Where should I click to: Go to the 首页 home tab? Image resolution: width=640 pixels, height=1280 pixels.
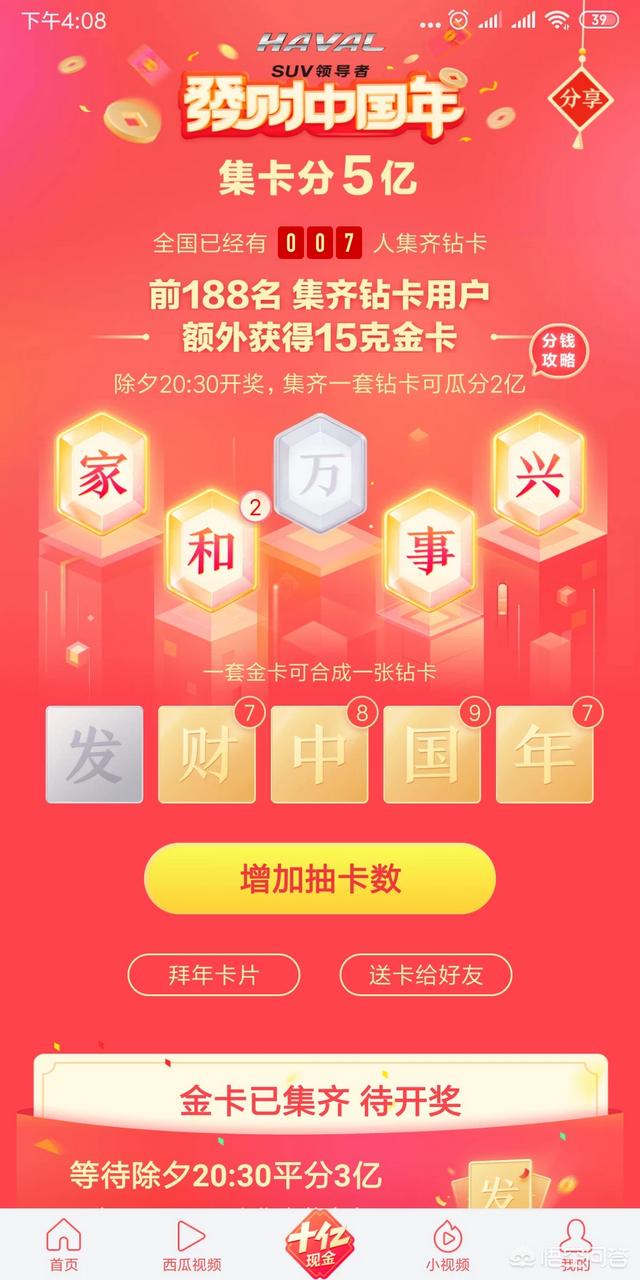pyautogui.click(x=64, y=1245)
